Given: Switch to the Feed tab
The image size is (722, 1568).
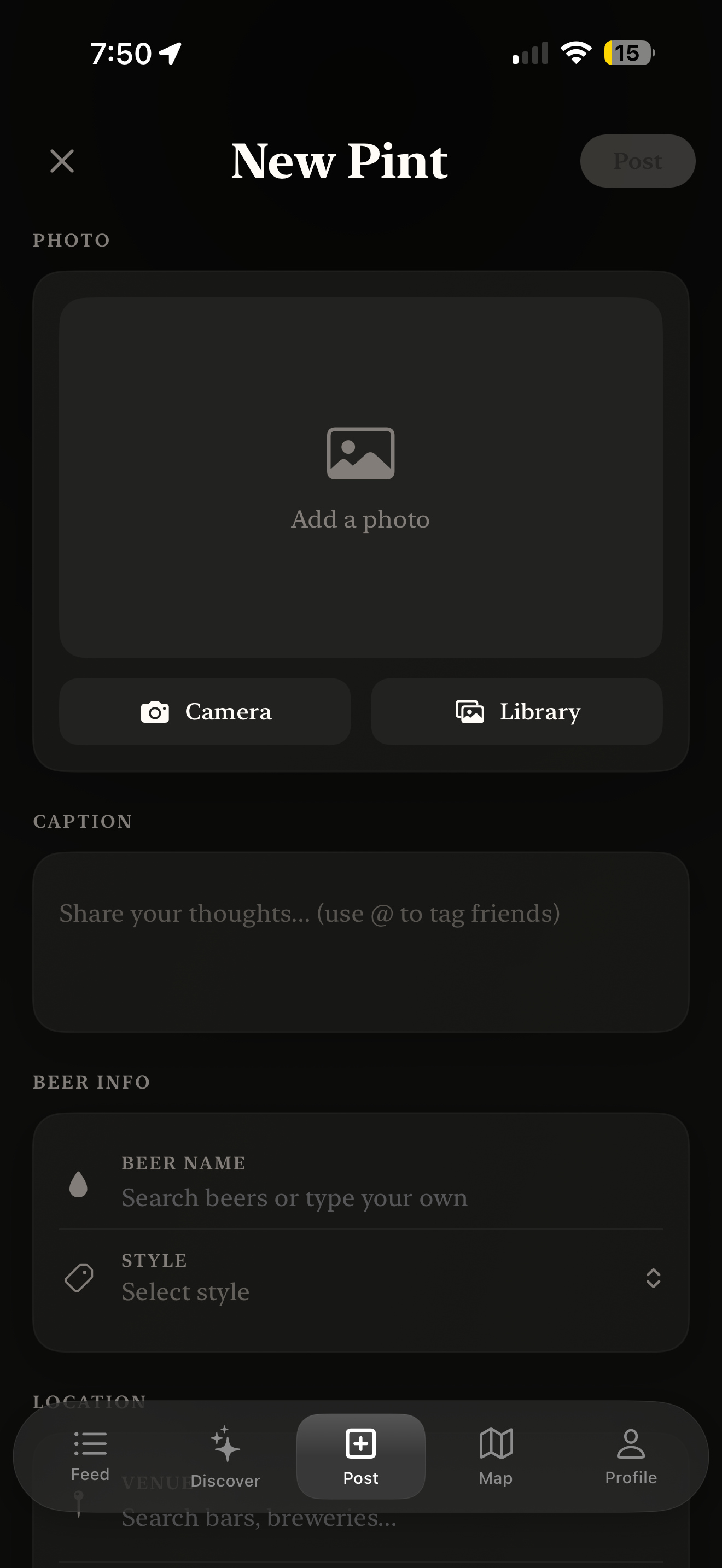Looking at the screenshot, I should click(90, 1456).
